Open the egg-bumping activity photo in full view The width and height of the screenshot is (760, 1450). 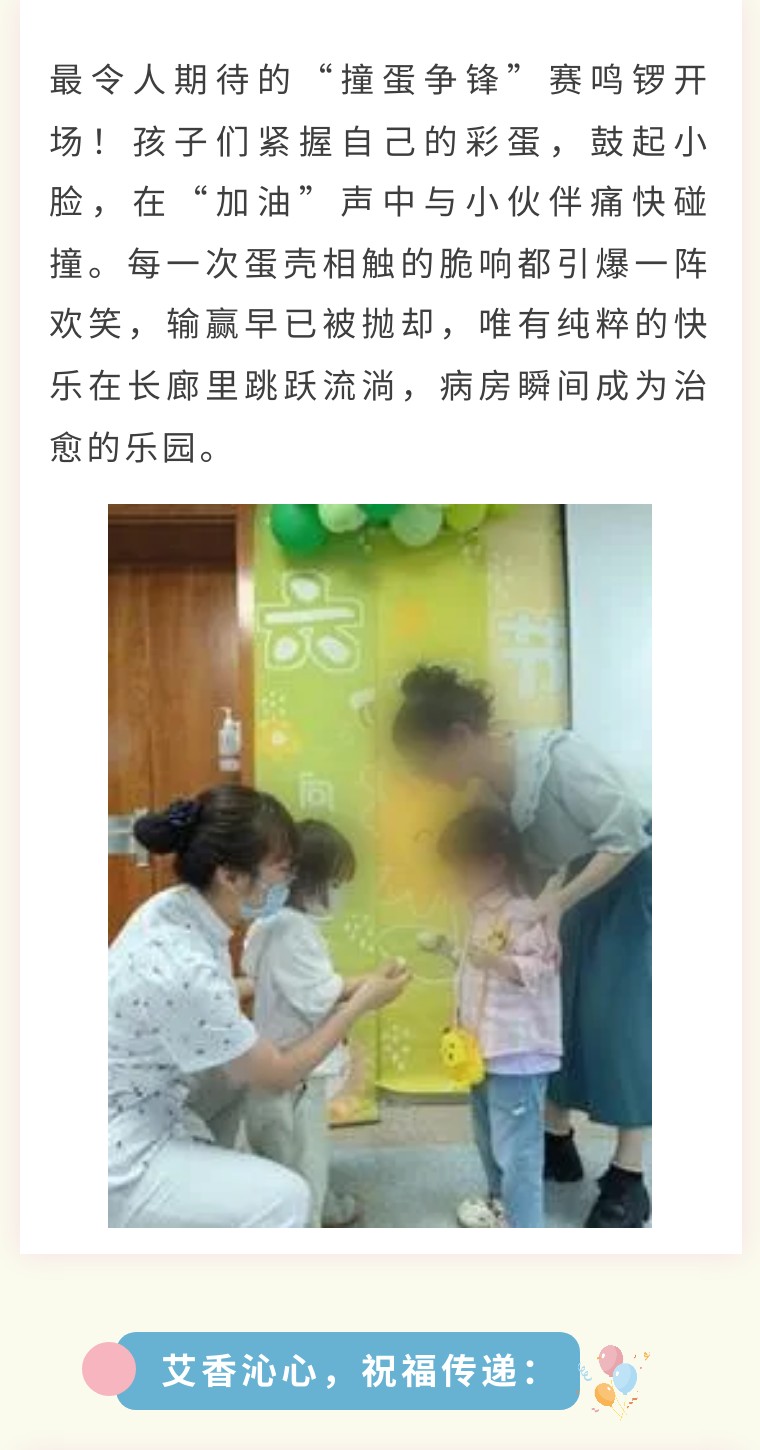click(380, 865)
